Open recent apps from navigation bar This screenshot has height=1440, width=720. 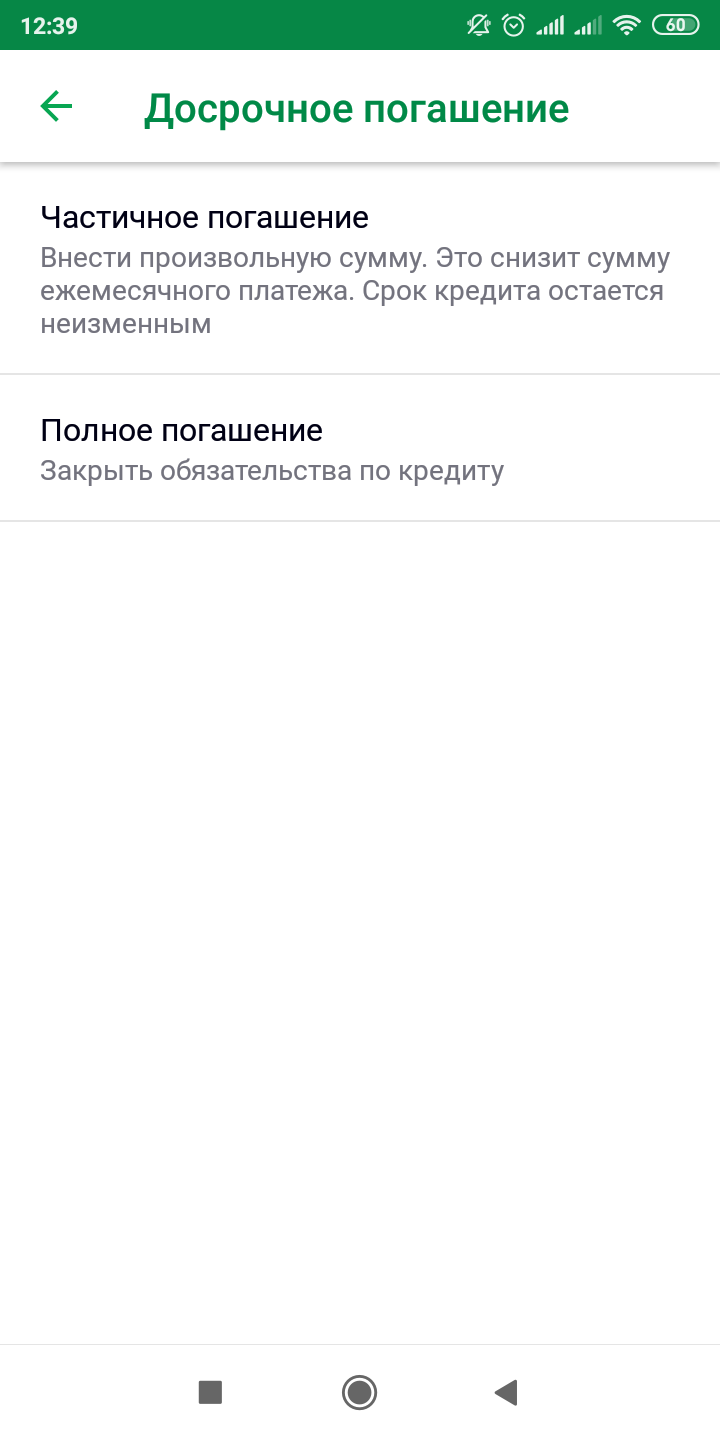[x=210, y=1392]
